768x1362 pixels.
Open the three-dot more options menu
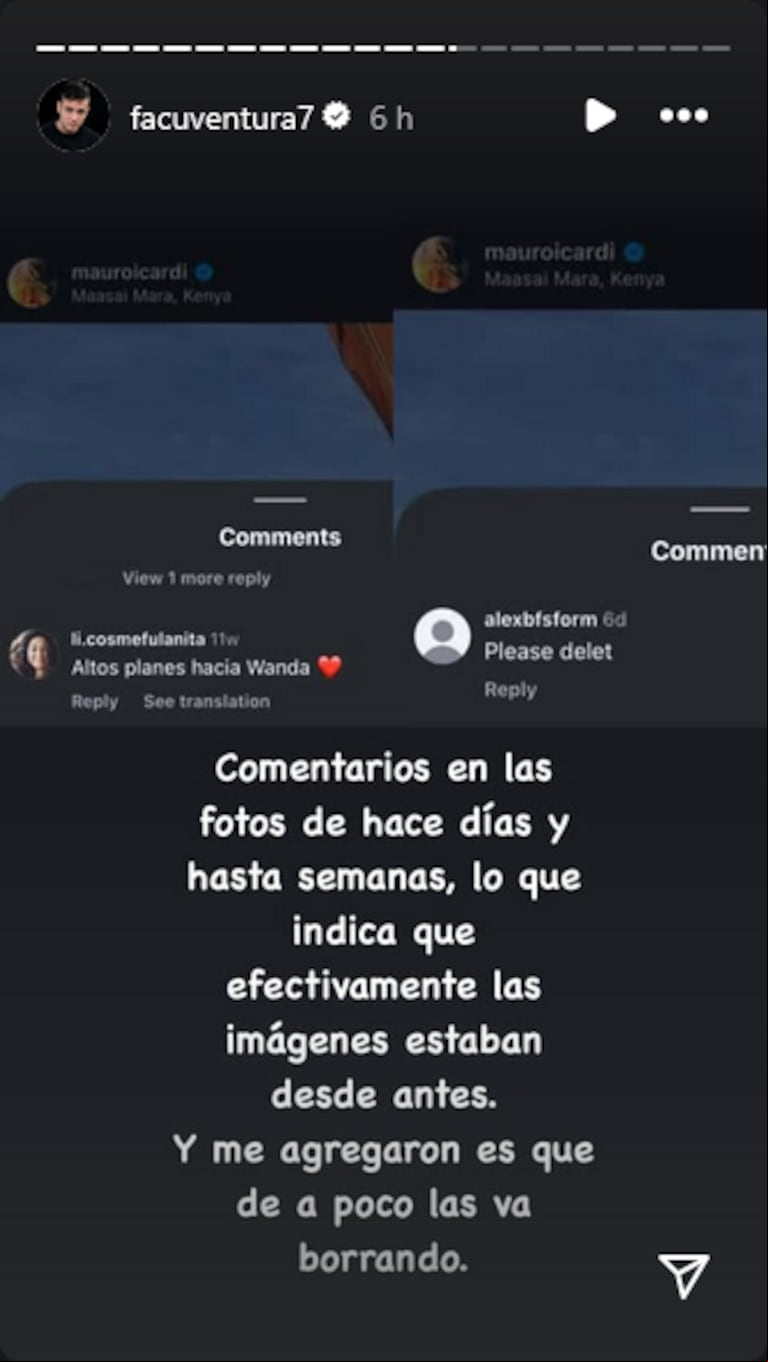tap(684, 116)
